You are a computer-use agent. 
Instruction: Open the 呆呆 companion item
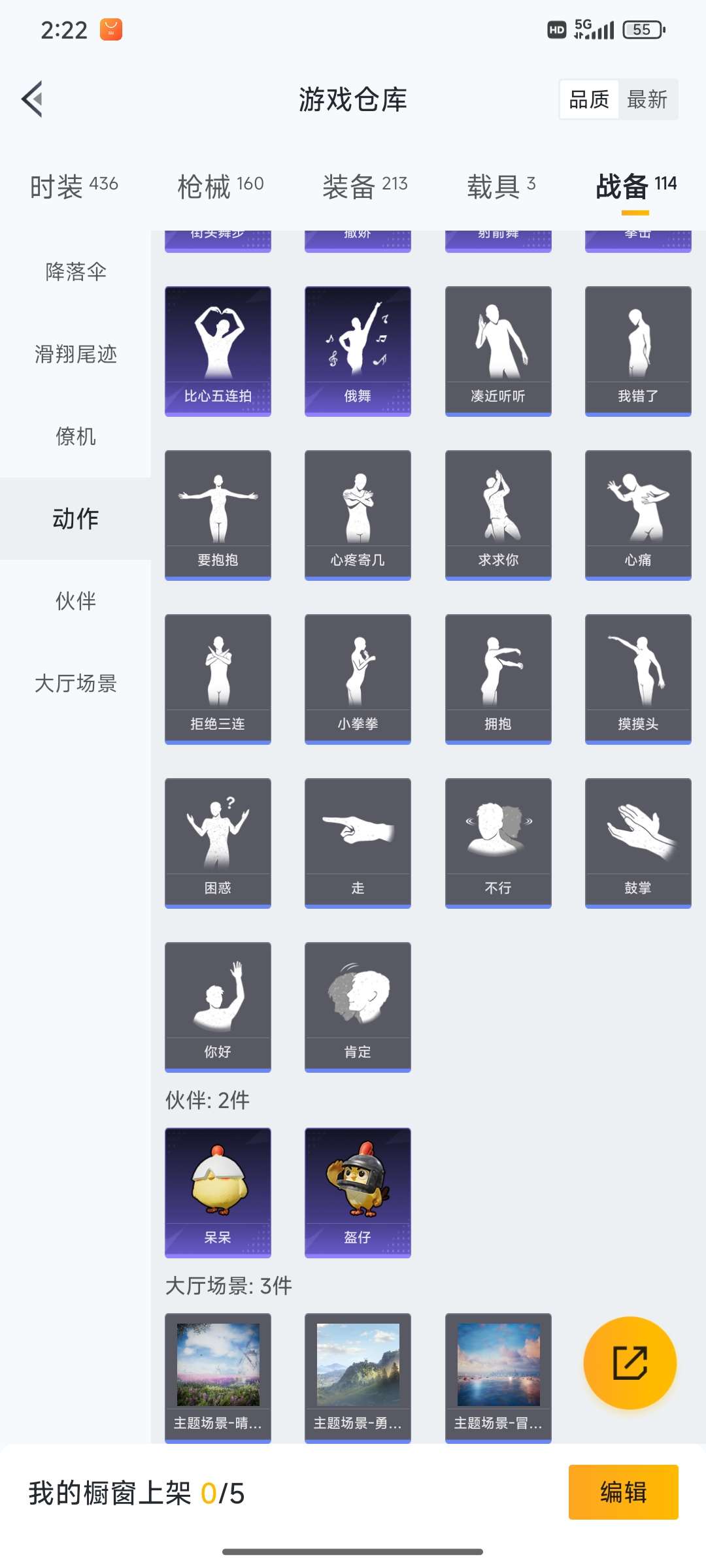(x=218, y=1192)
